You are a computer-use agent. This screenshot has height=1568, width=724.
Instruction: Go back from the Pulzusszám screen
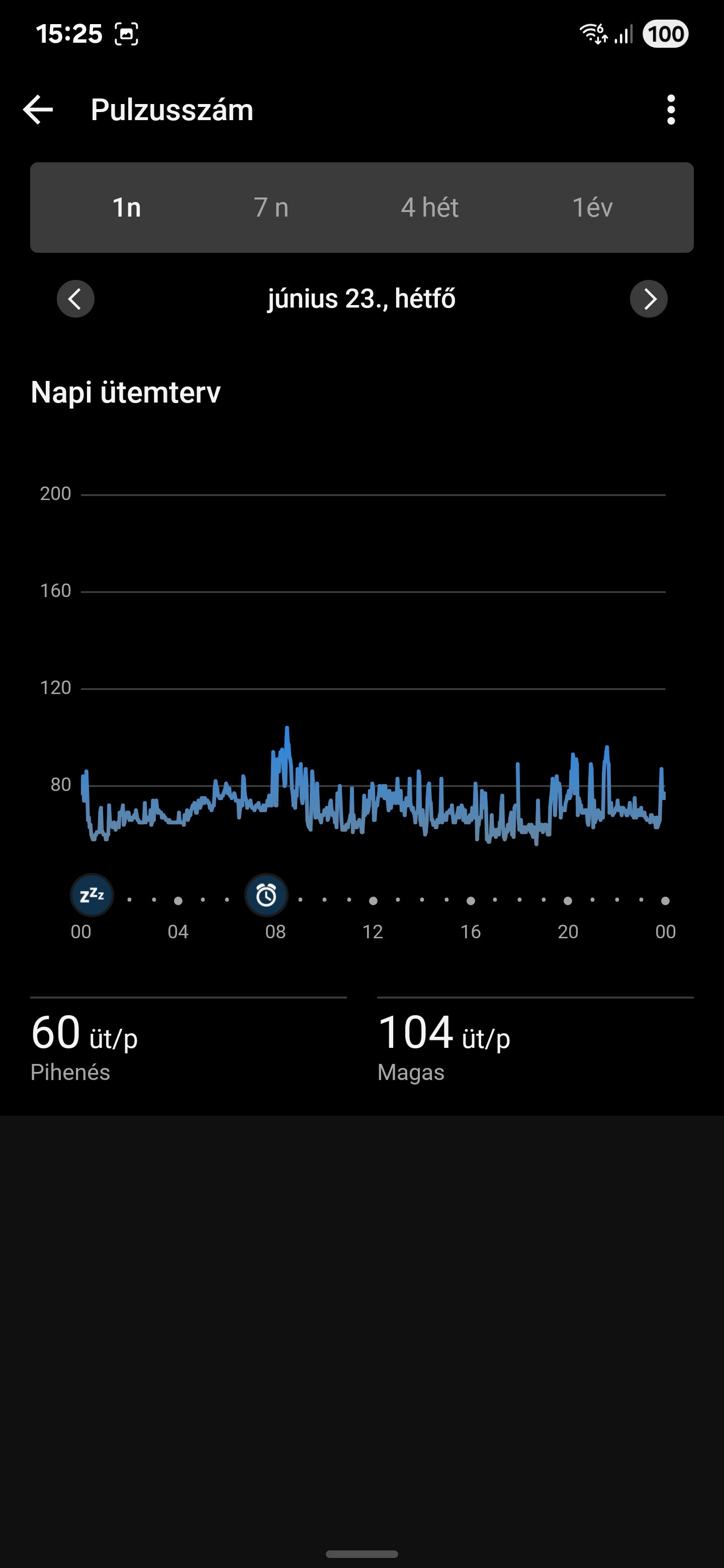coord(38,110)
